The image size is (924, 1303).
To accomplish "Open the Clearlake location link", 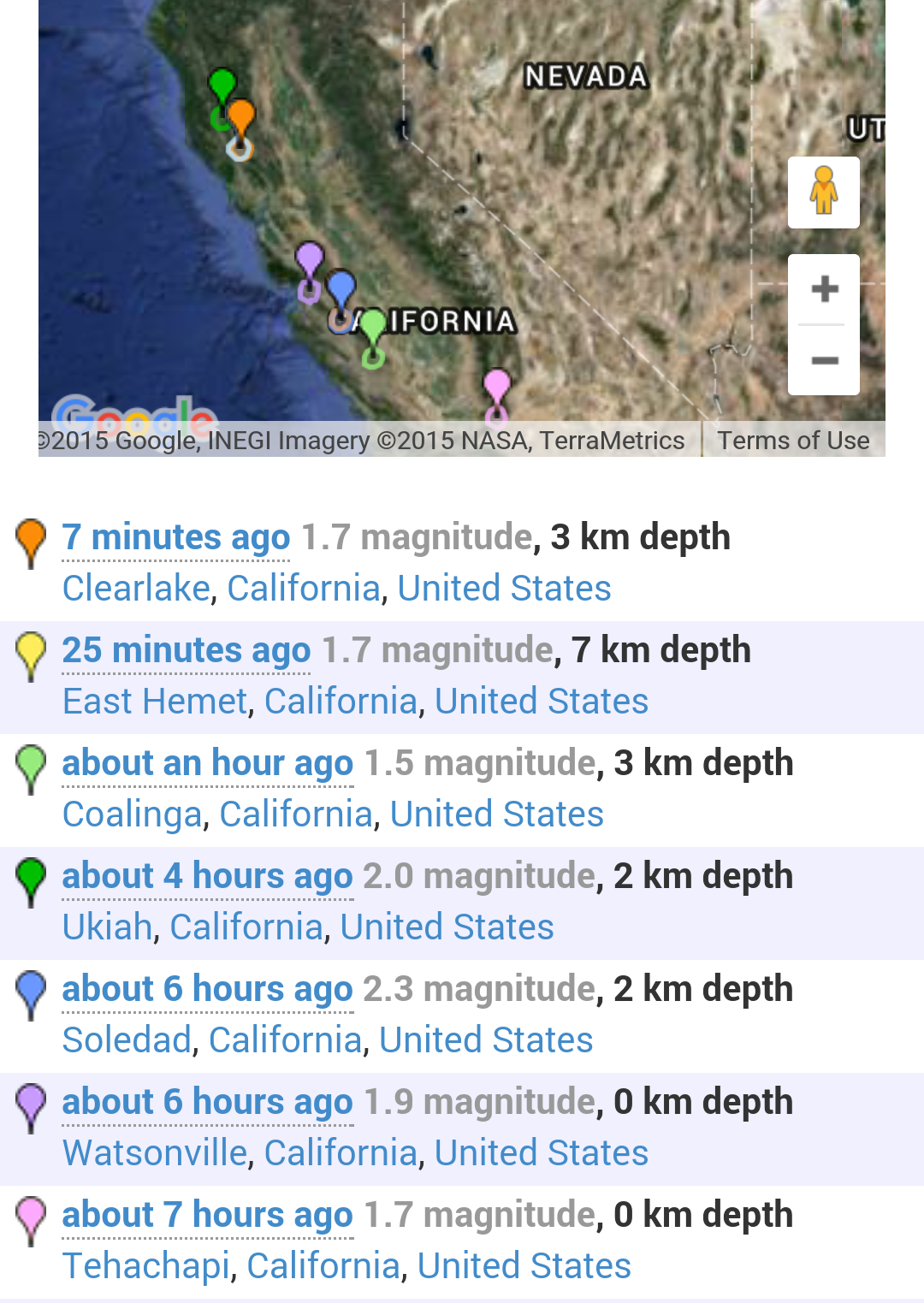I will (x=137, y=589).
